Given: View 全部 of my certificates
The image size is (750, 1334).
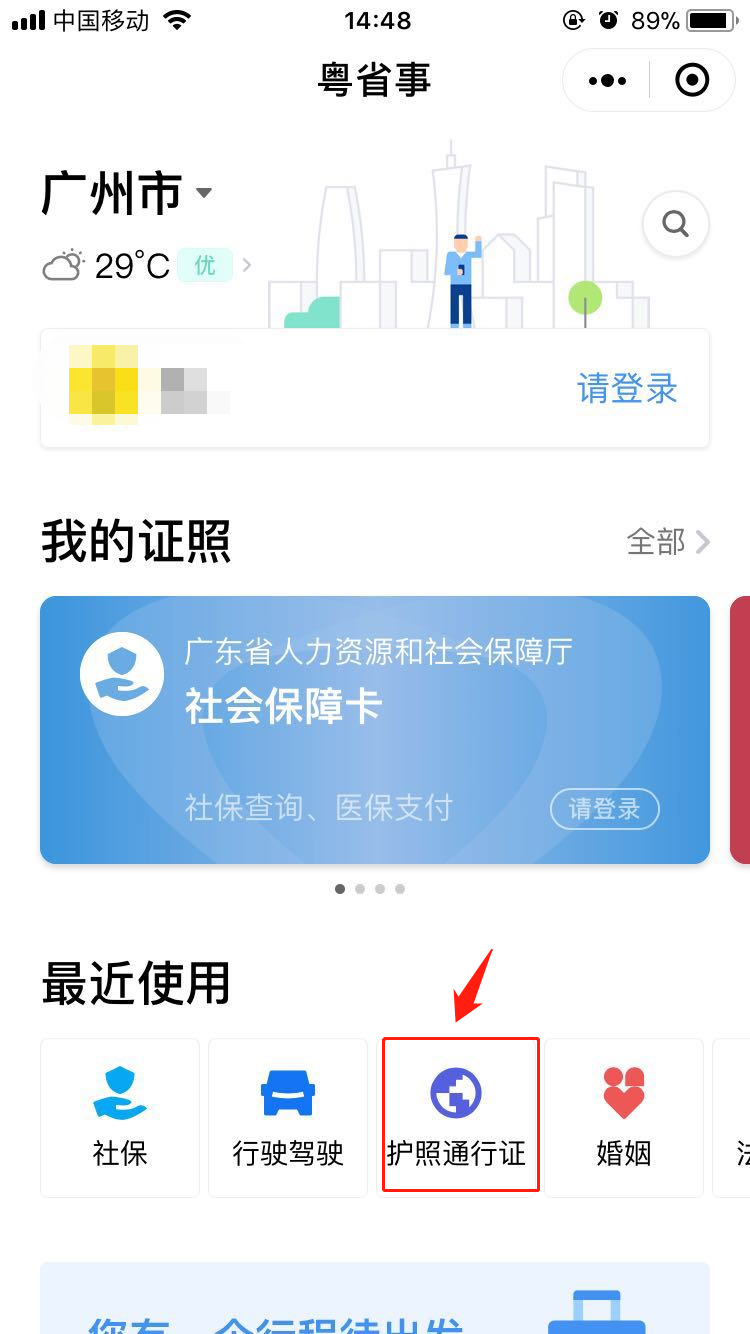Looking at the screenshot, I should point(668,542).
